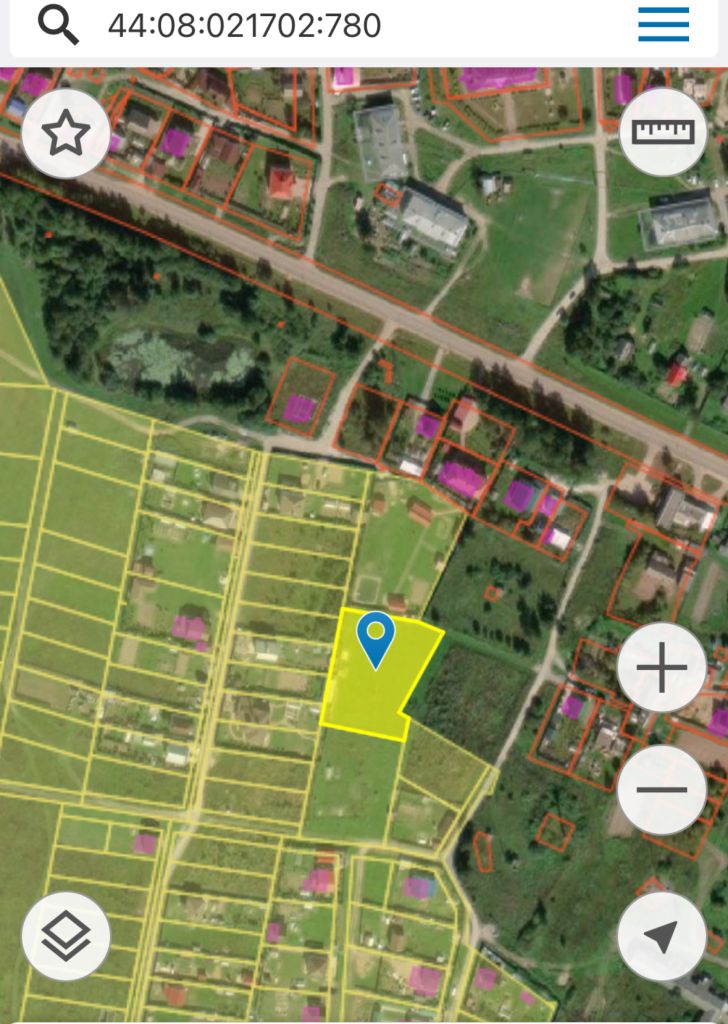Add this parcel to favorites

(66, 133)
